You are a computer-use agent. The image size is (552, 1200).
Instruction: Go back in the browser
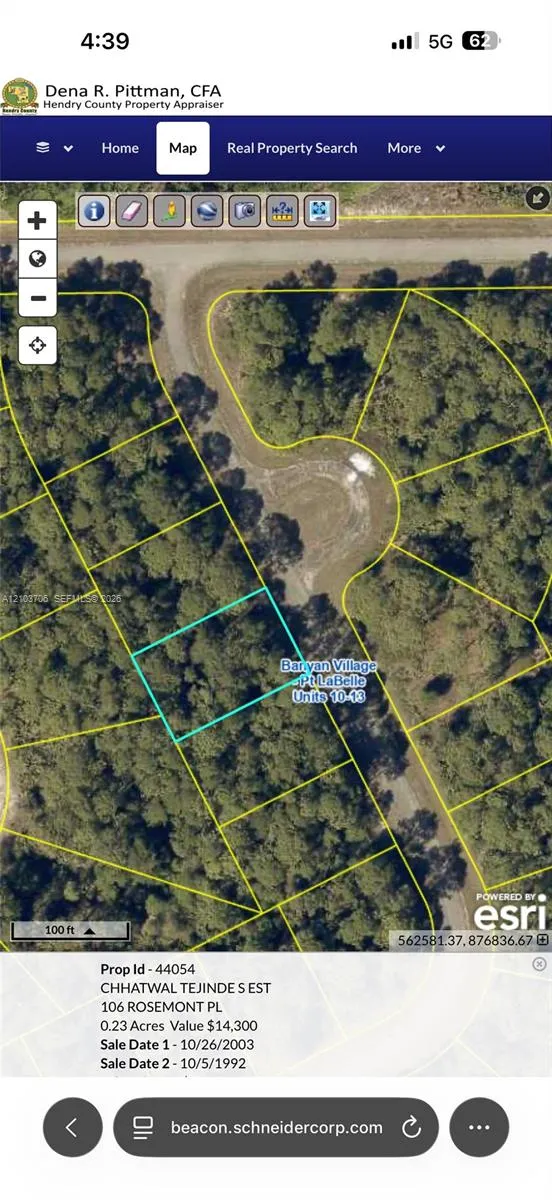click(x=72, y=1127)
